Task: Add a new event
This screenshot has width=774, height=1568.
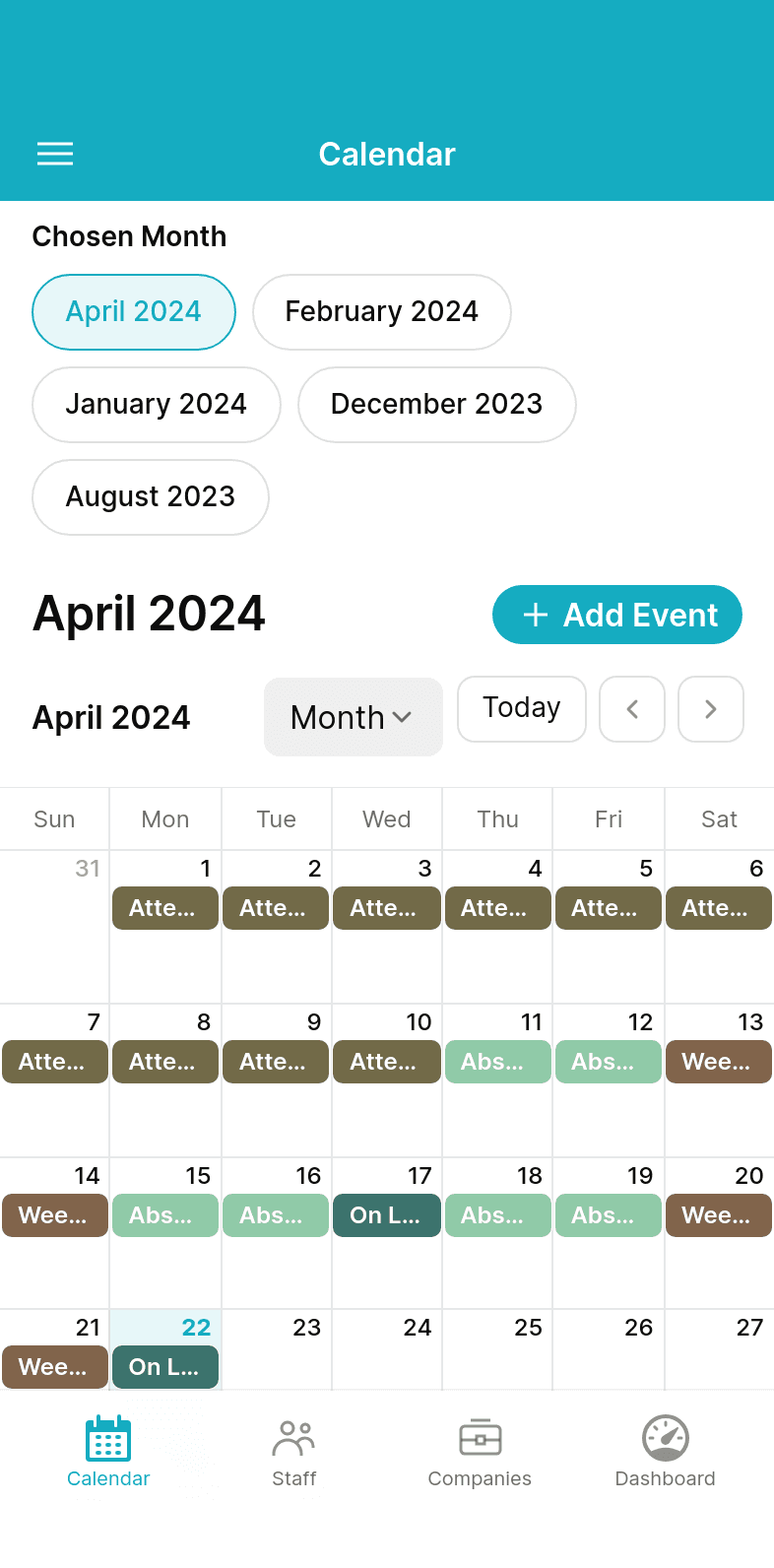Action: point(617,615)
